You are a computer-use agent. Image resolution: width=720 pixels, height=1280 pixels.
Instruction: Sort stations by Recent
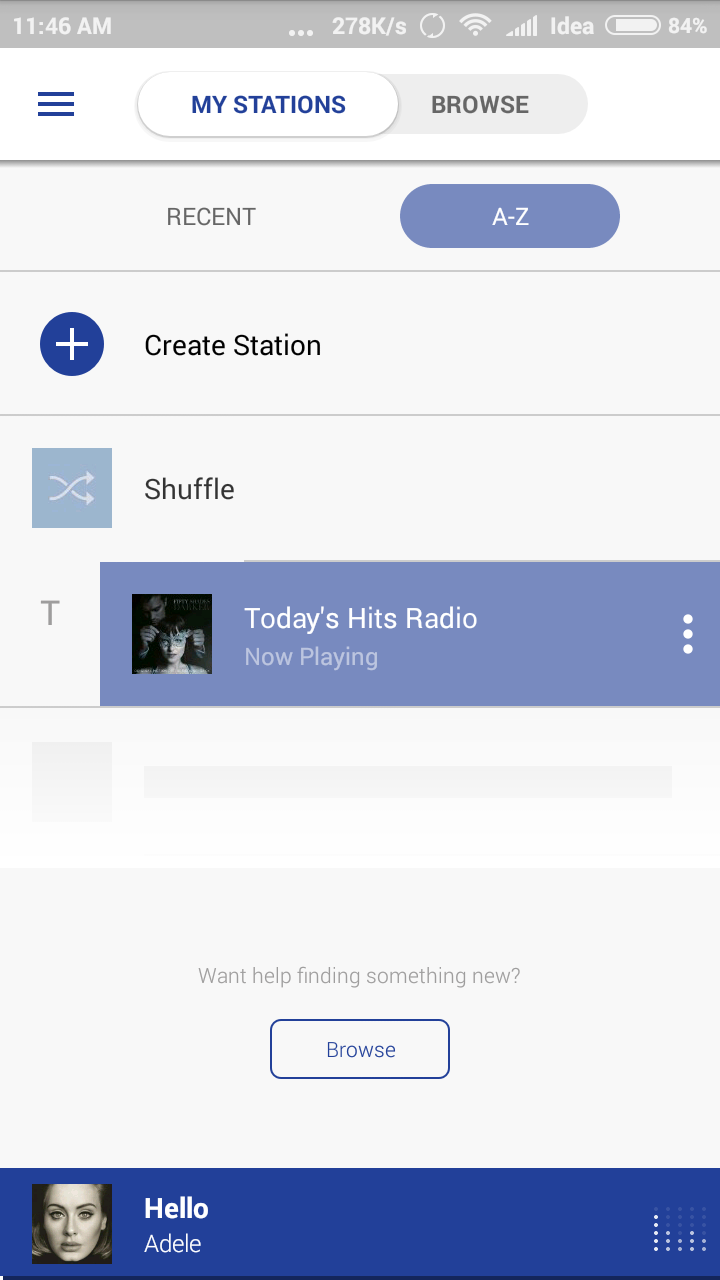point(211,217)
